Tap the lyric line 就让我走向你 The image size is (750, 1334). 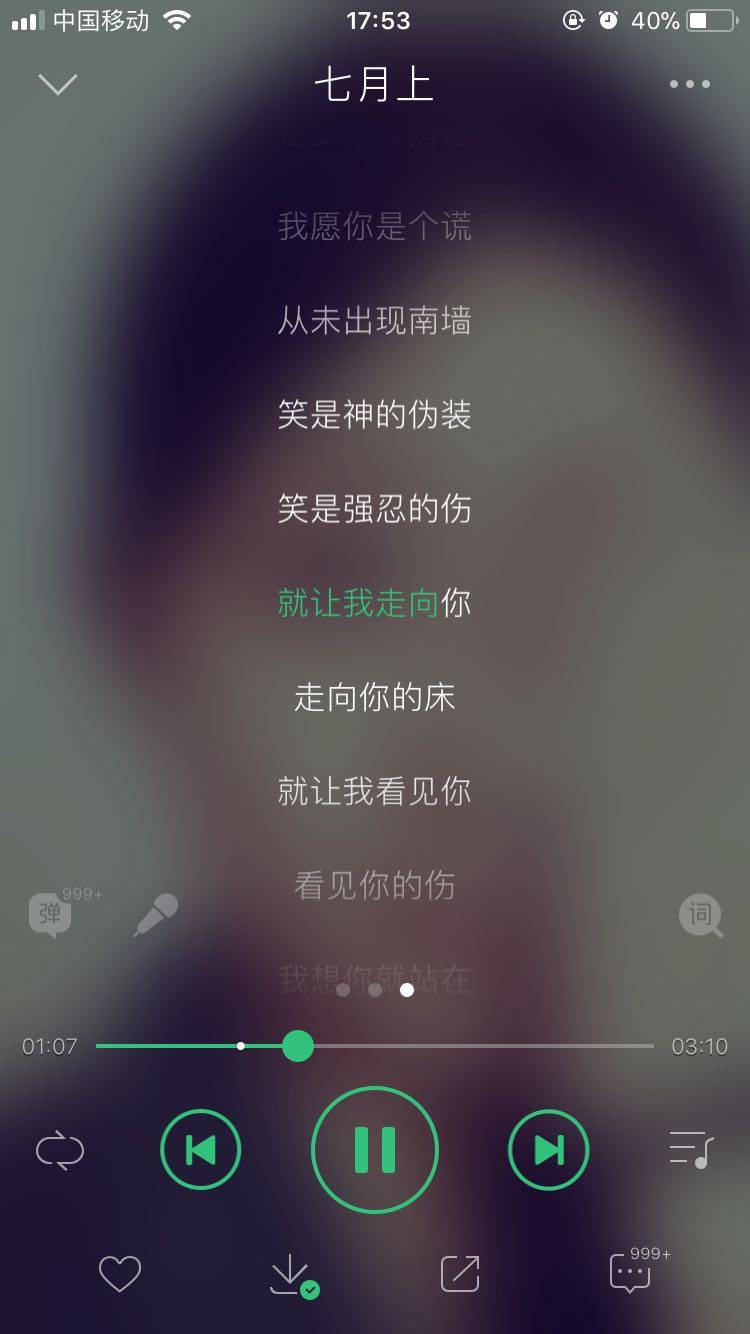[374, 602]
